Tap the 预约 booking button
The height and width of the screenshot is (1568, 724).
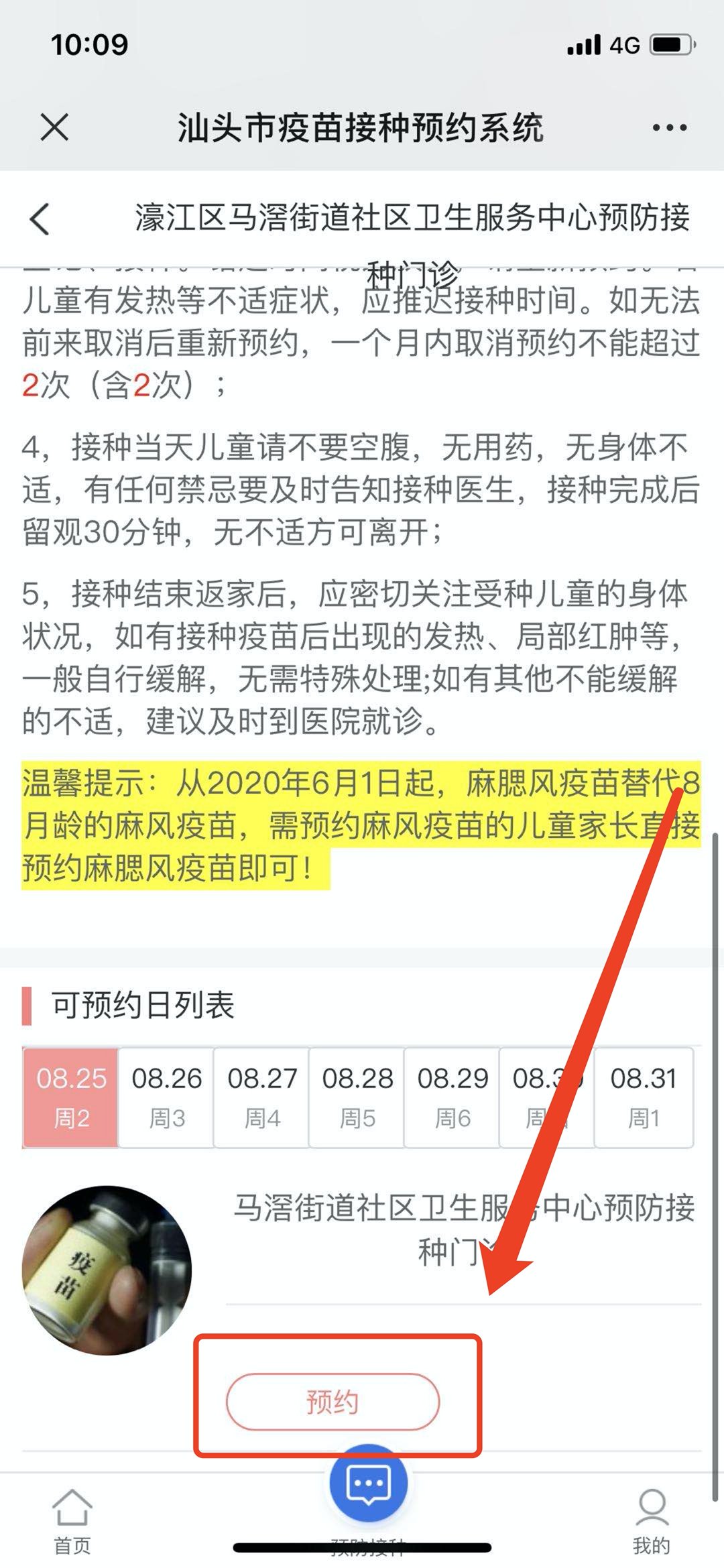[333, 1401]
